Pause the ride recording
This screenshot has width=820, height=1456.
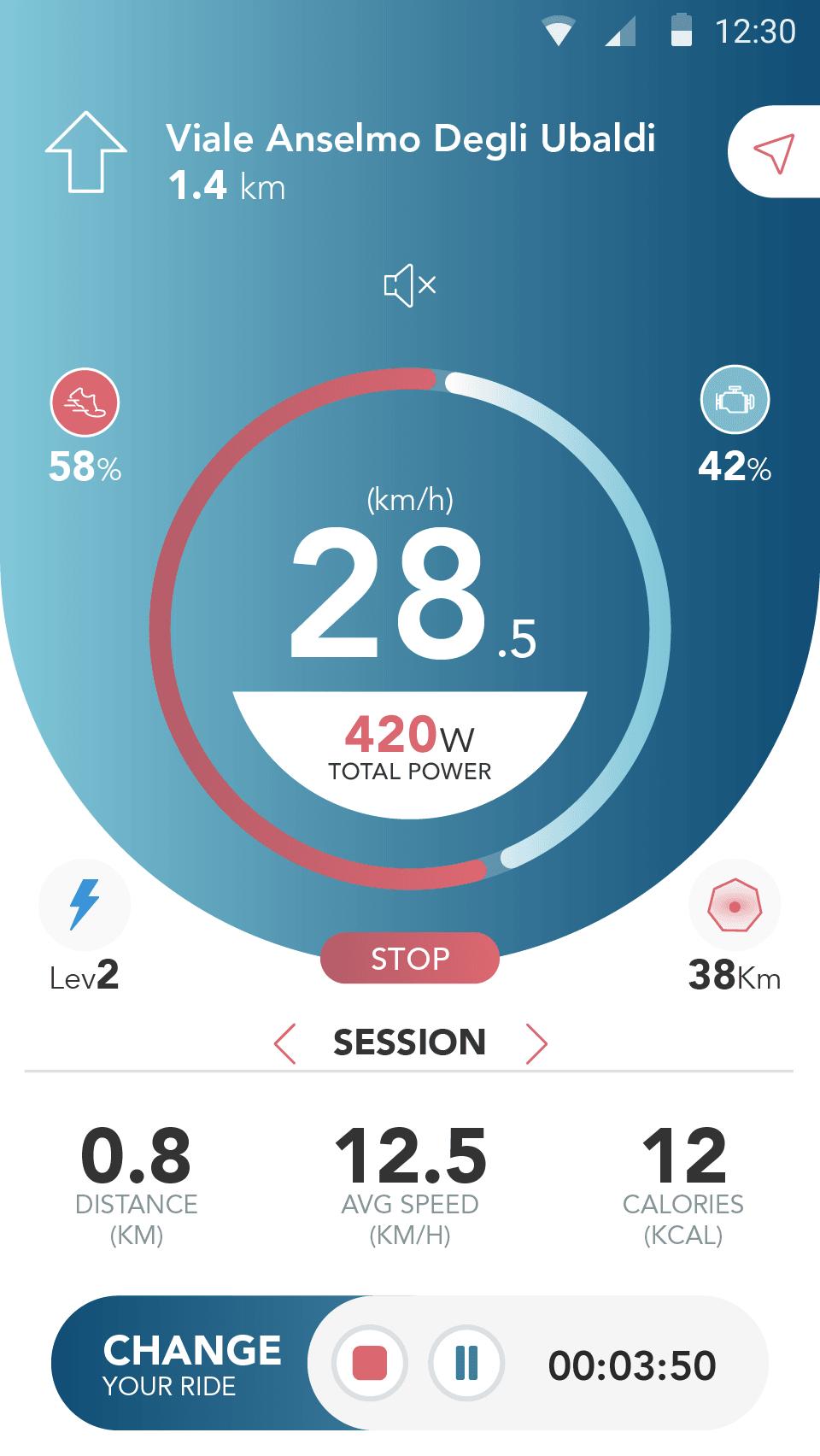pyautogui.click(x=466, y=1363)
